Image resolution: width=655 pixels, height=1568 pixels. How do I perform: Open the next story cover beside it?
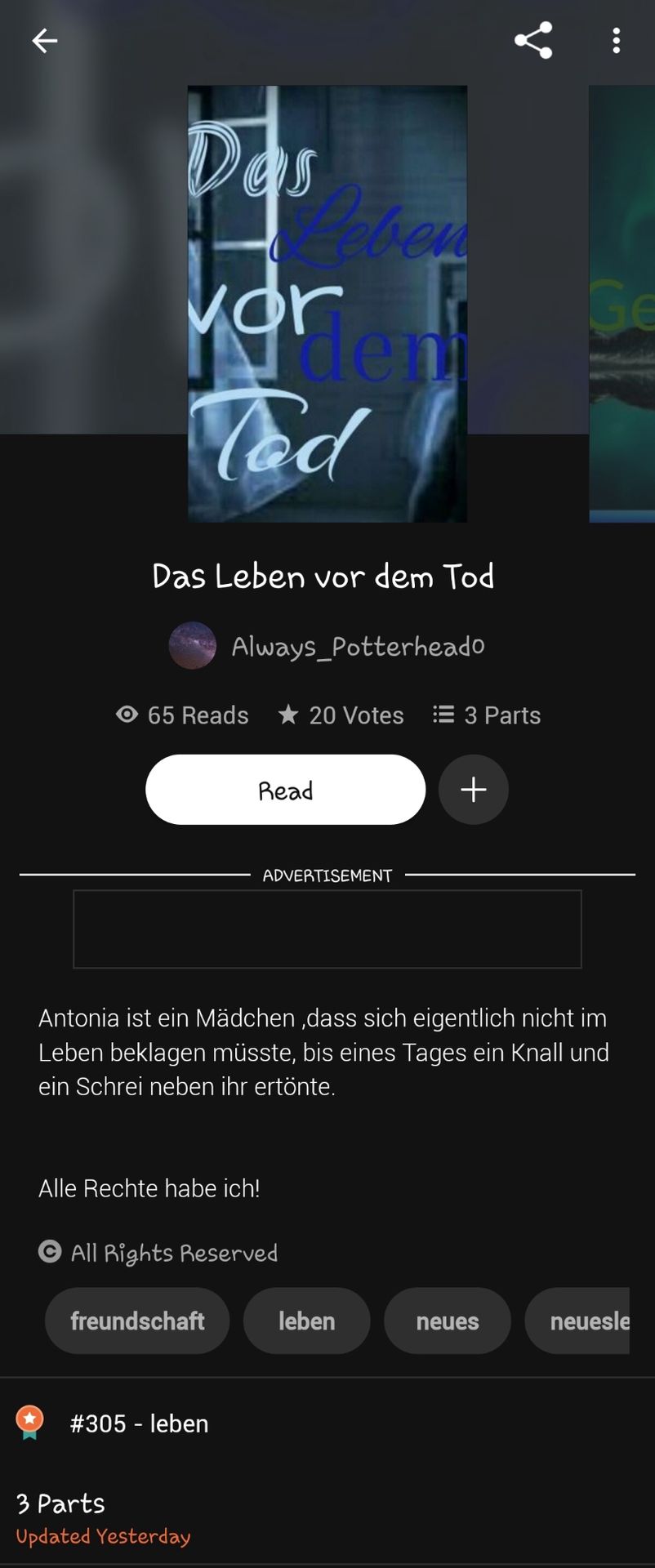tap(622, 304)
